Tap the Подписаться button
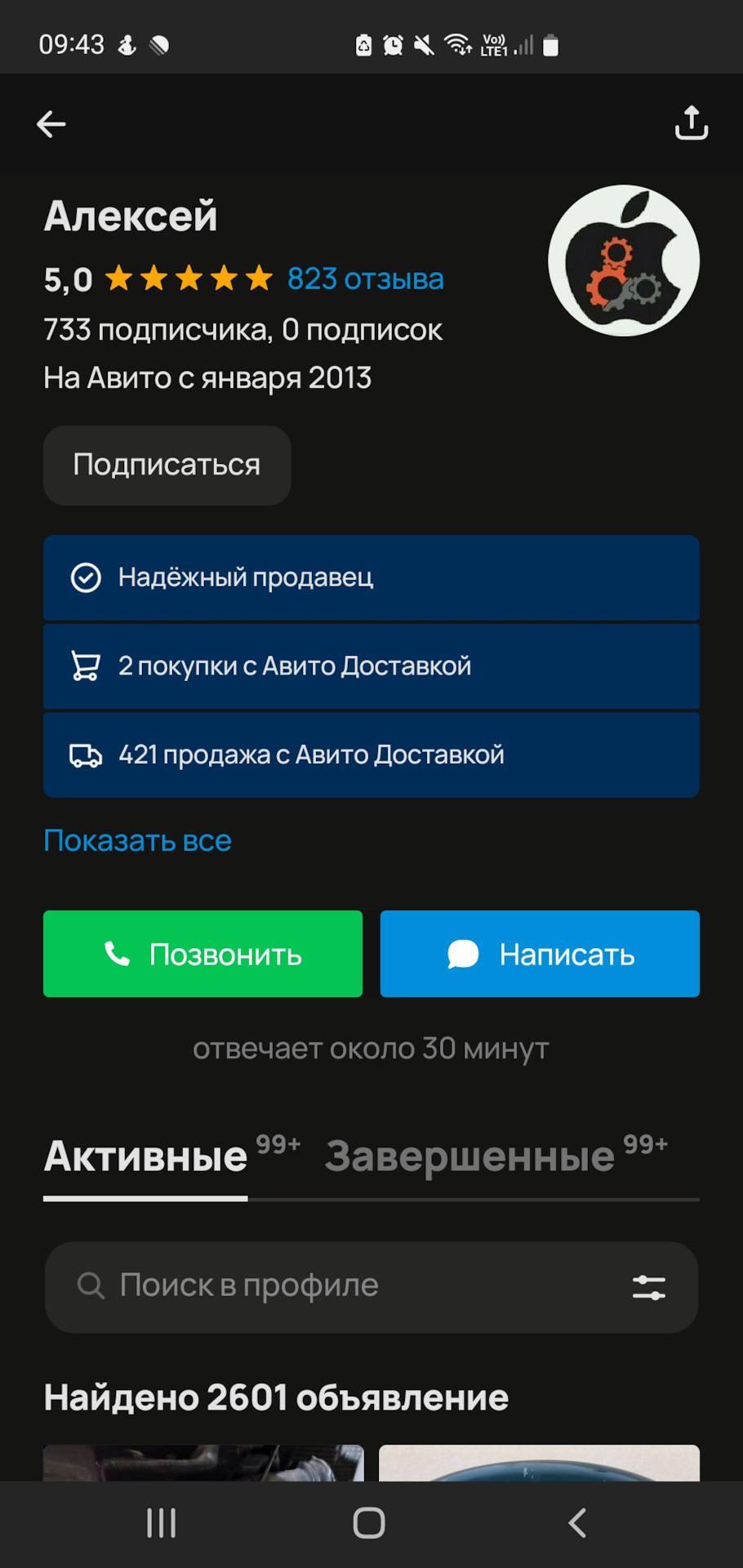This screenshot has width=743, height=1568. 167,465
